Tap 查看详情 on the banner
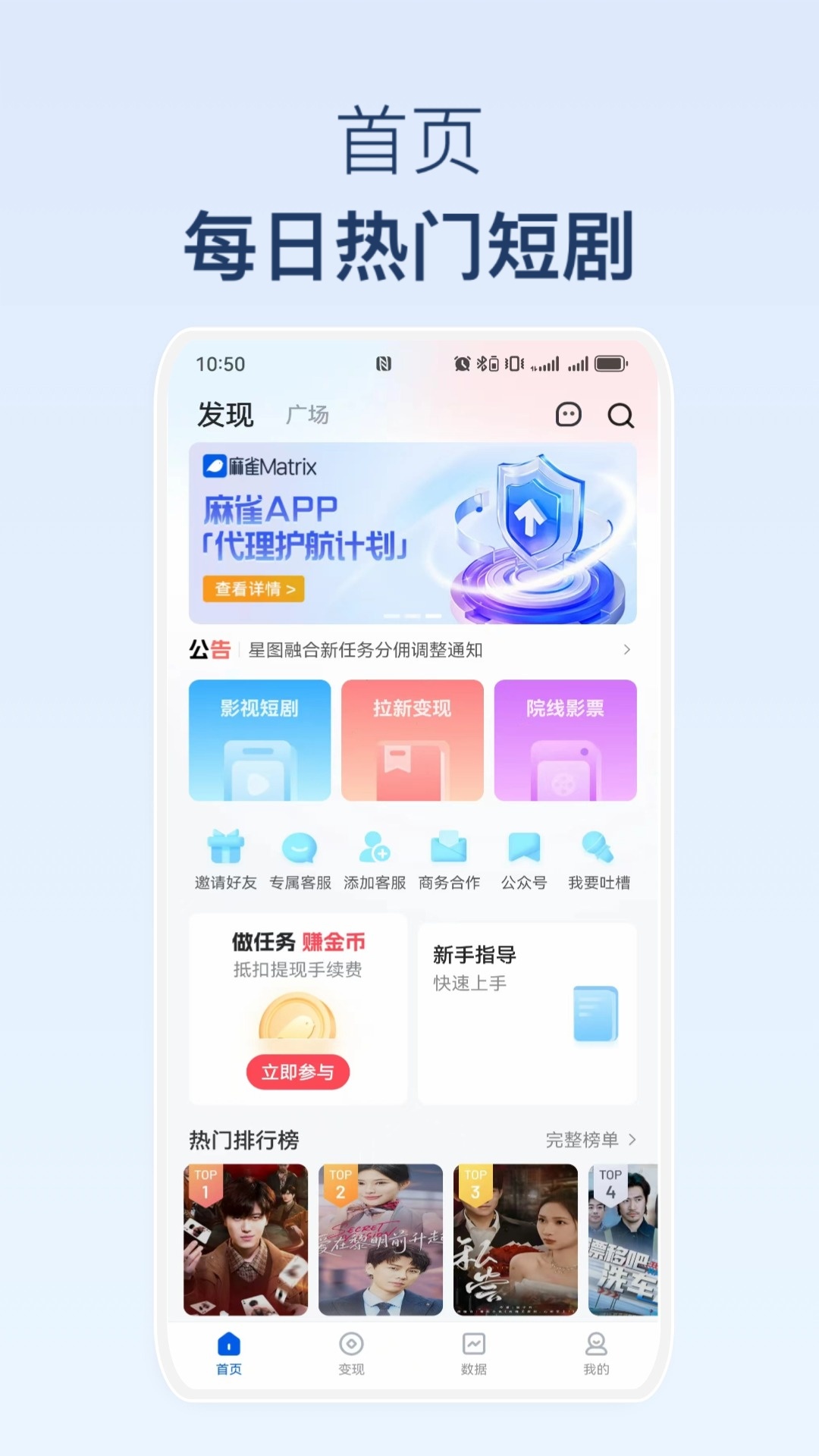The height and width of the screenshot is (1456, 819). [253, 589]
